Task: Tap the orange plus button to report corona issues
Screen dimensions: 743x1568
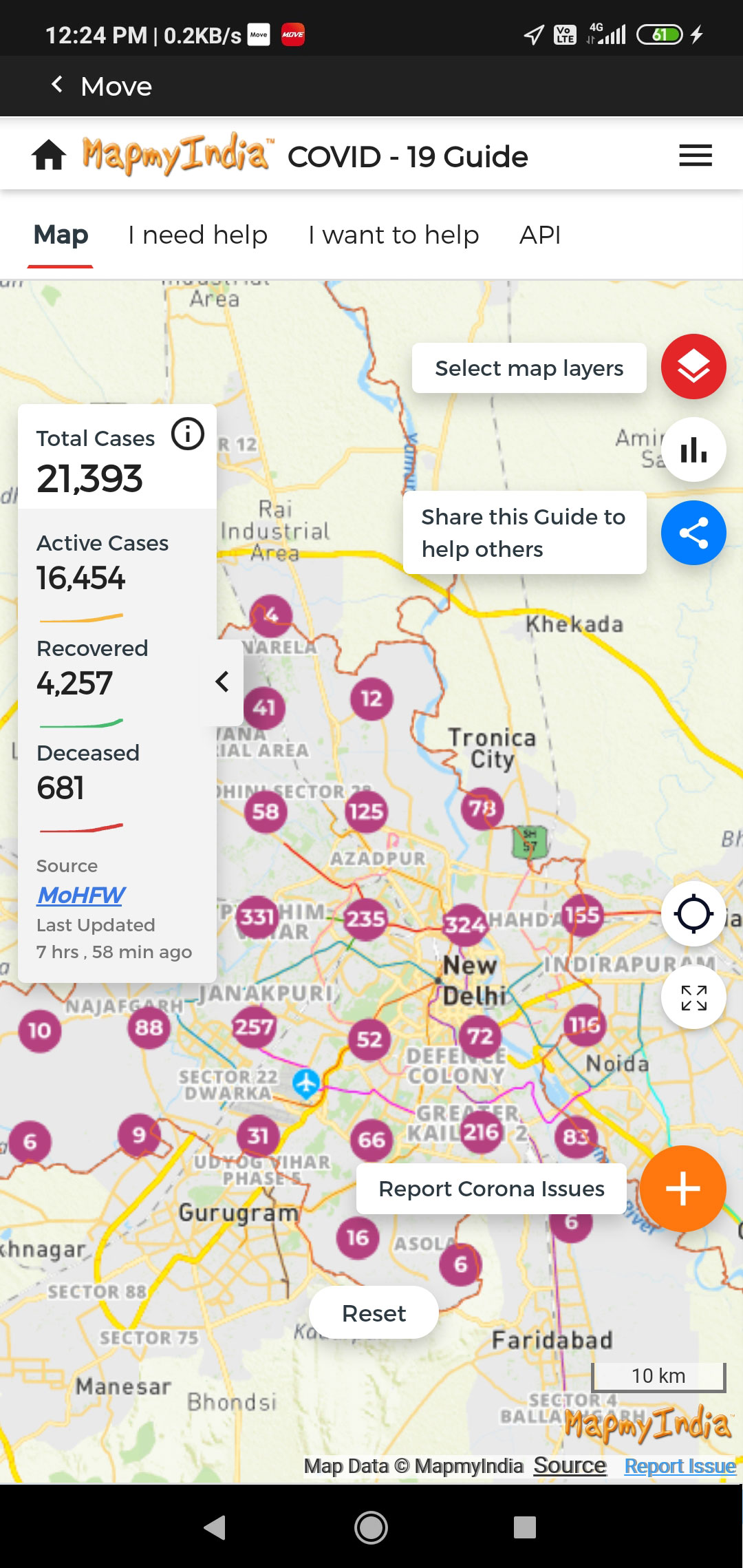Action: click(682, 1189)
